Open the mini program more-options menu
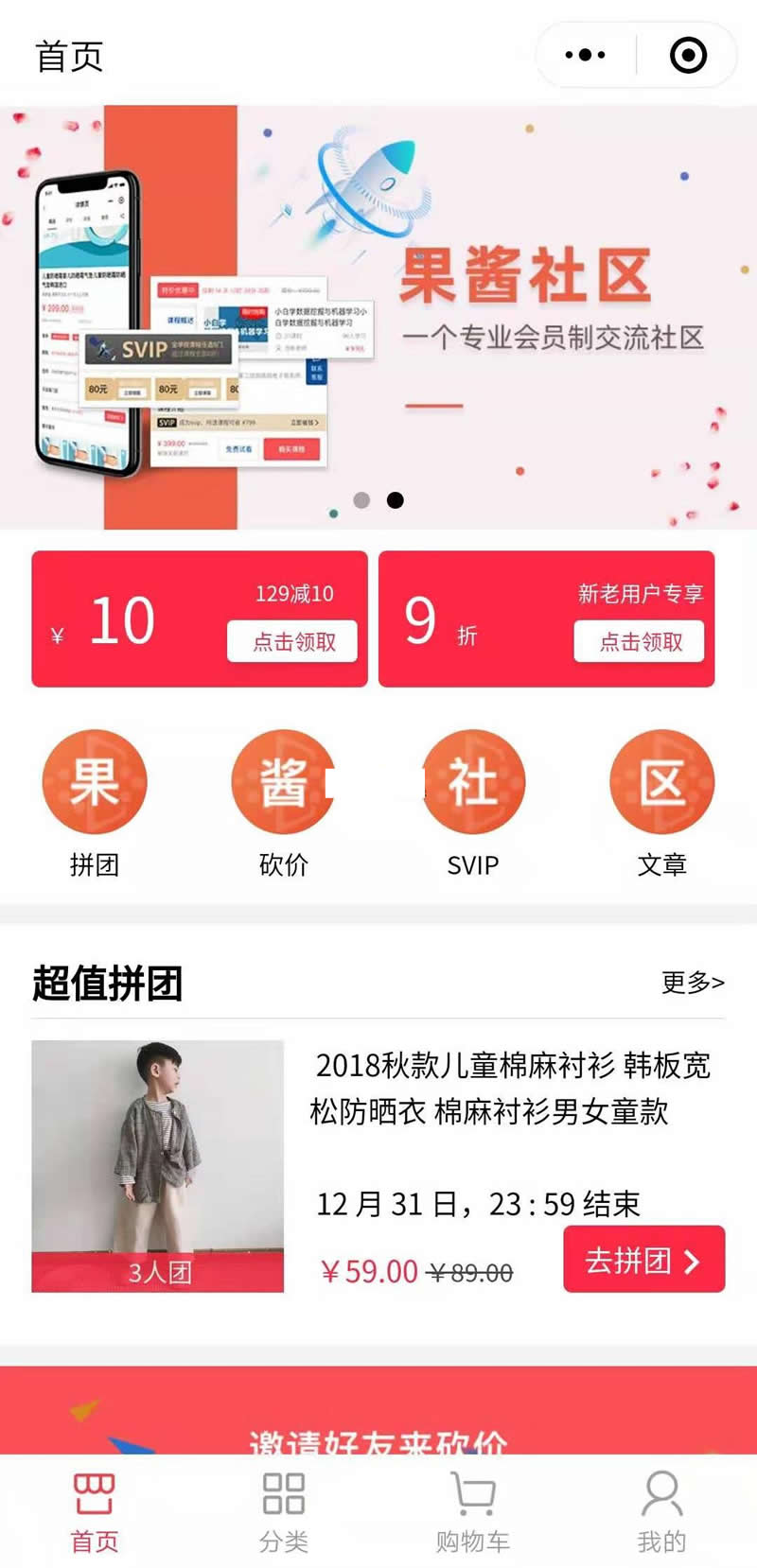 585,55
